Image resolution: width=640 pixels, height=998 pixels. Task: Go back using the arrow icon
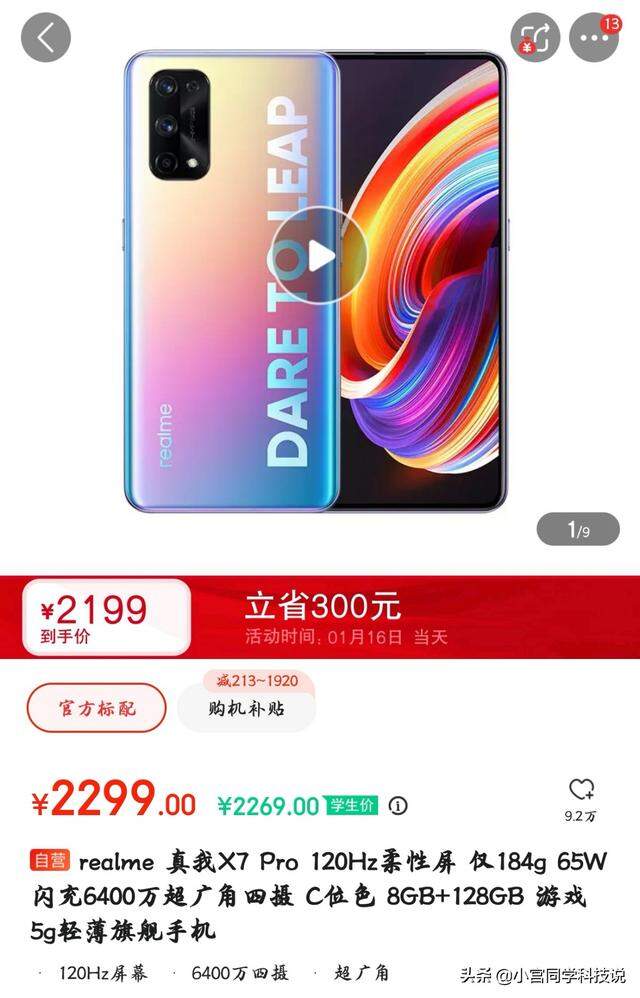pos(46,38)
